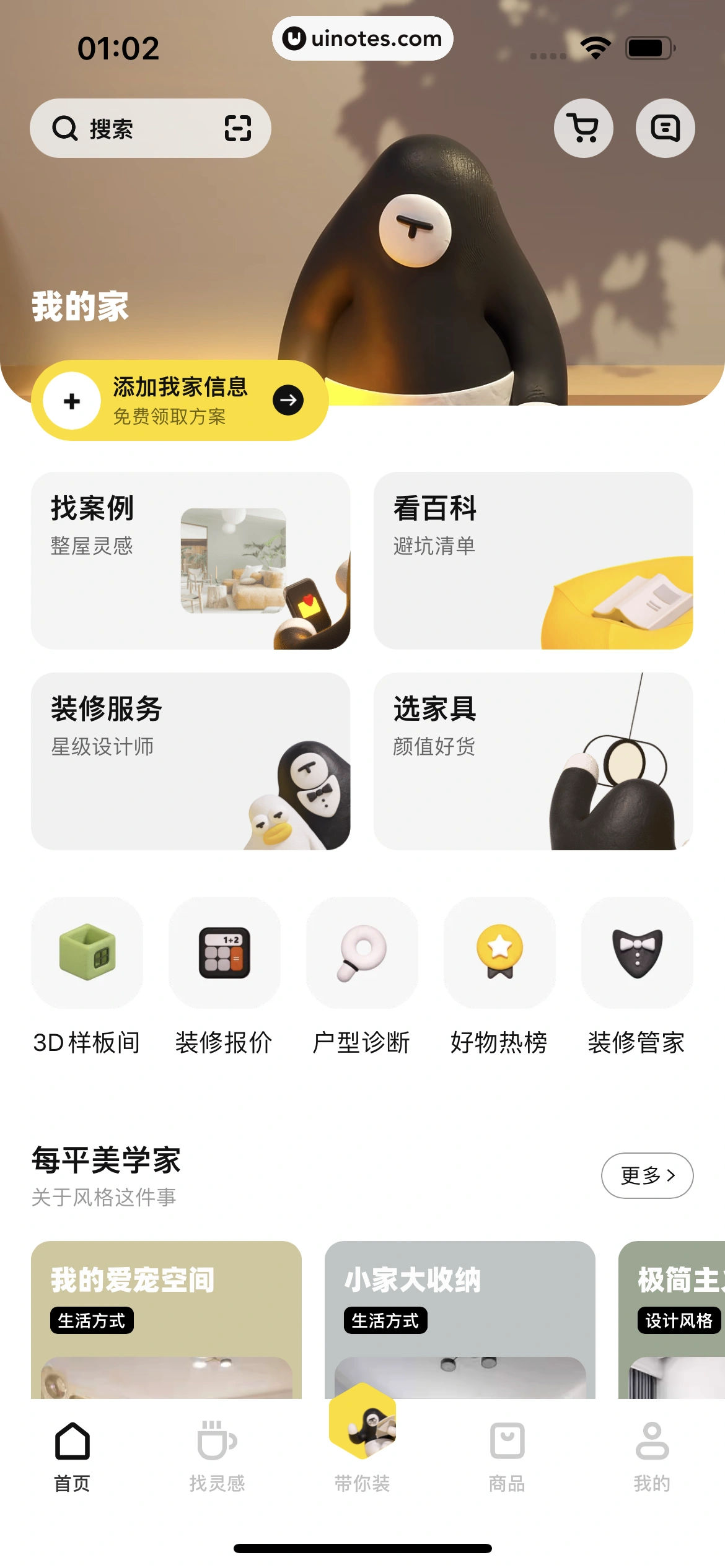This screenshot has width=725, height=1568.
Task: Select the 户型诊断 magnifier icon
Action: [362, 955]
